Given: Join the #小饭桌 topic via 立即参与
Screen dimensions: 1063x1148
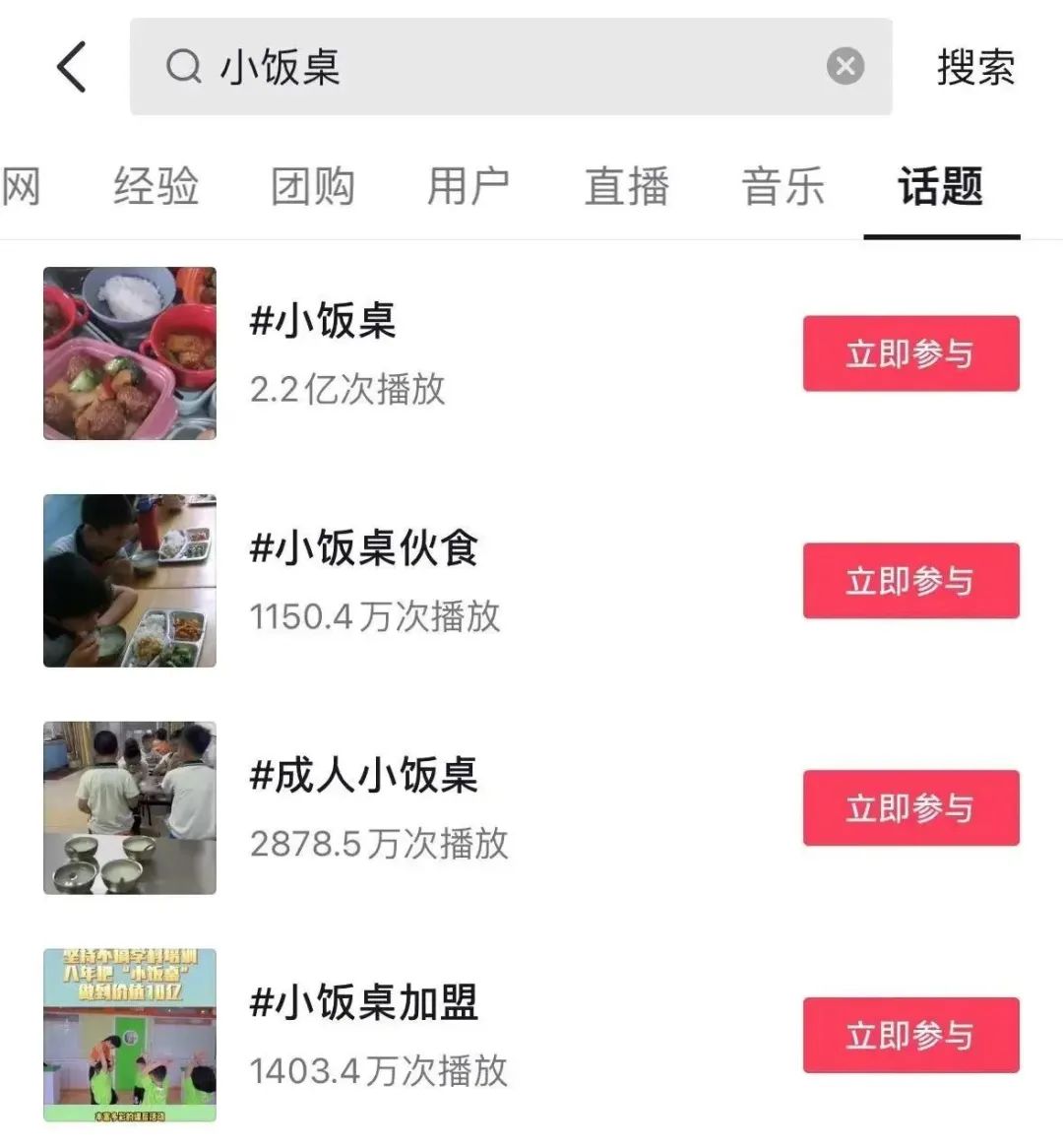Looking at the screenshot, I should tap(910, 353).
